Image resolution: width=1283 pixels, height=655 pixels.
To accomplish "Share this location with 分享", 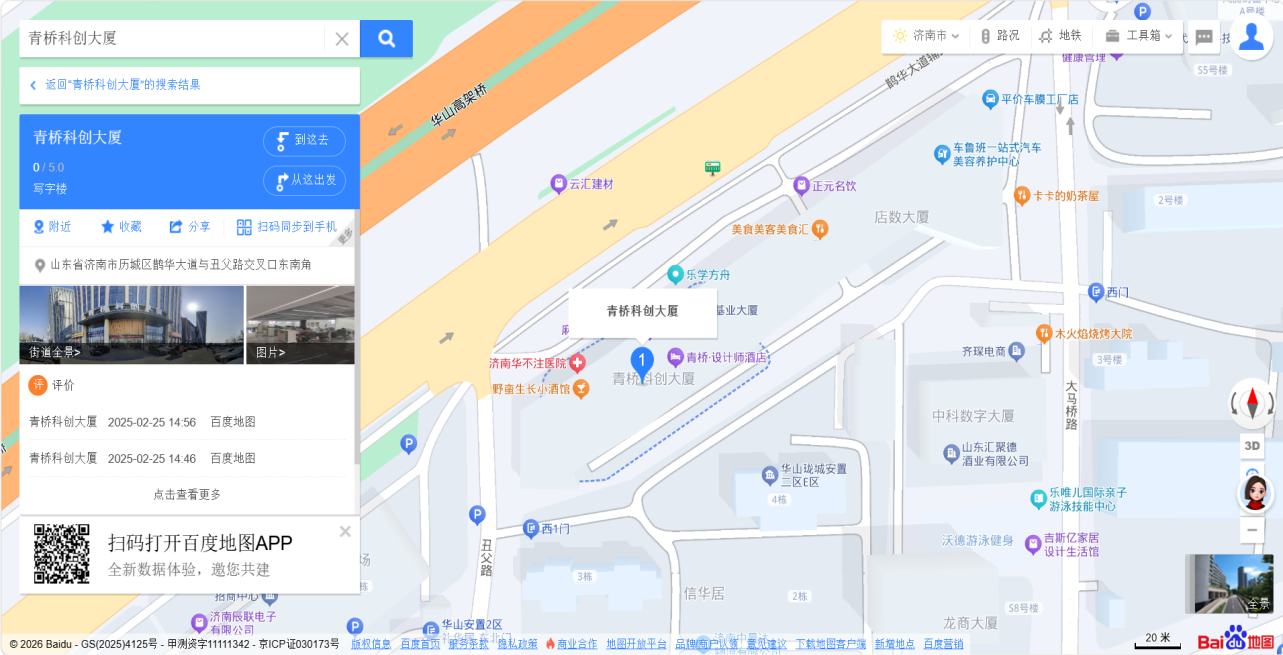I will (x=190, y=227).
